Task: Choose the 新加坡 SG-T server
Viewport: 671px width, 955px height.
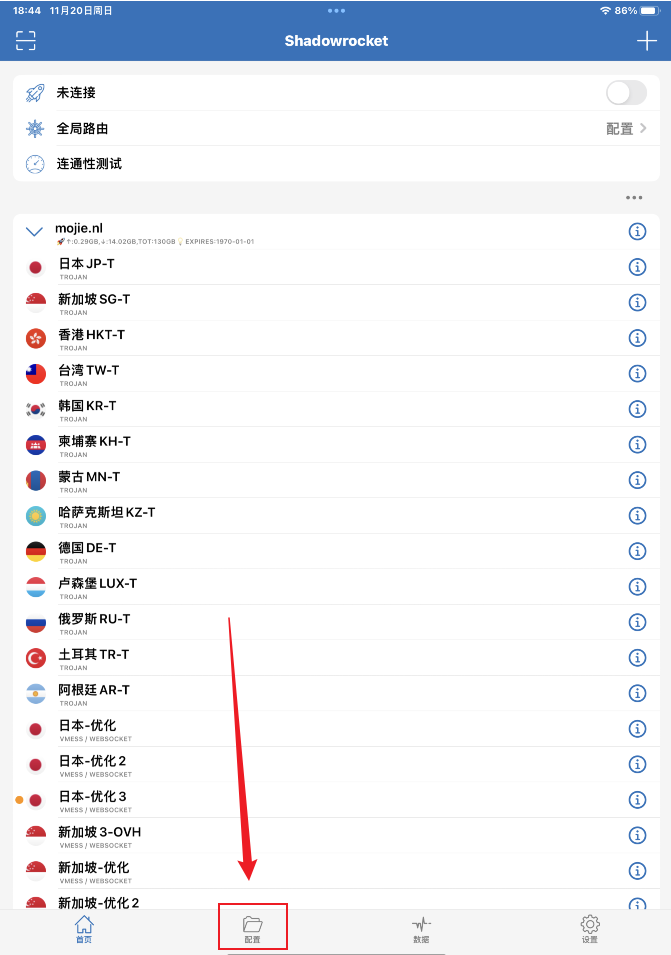Action: pyautogui.click(x=300, y=302)
